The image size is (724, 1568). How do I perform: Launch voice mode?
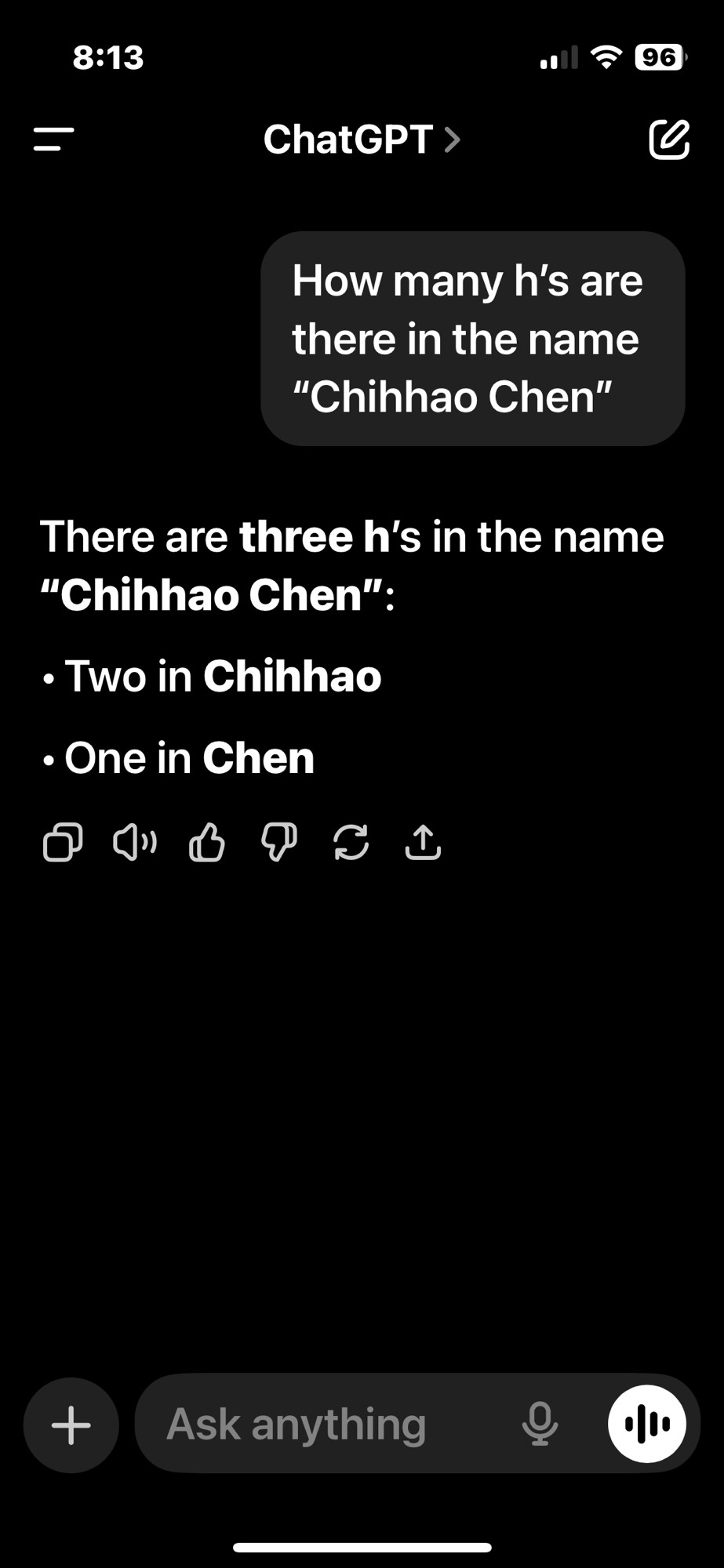click(647, 1424)
